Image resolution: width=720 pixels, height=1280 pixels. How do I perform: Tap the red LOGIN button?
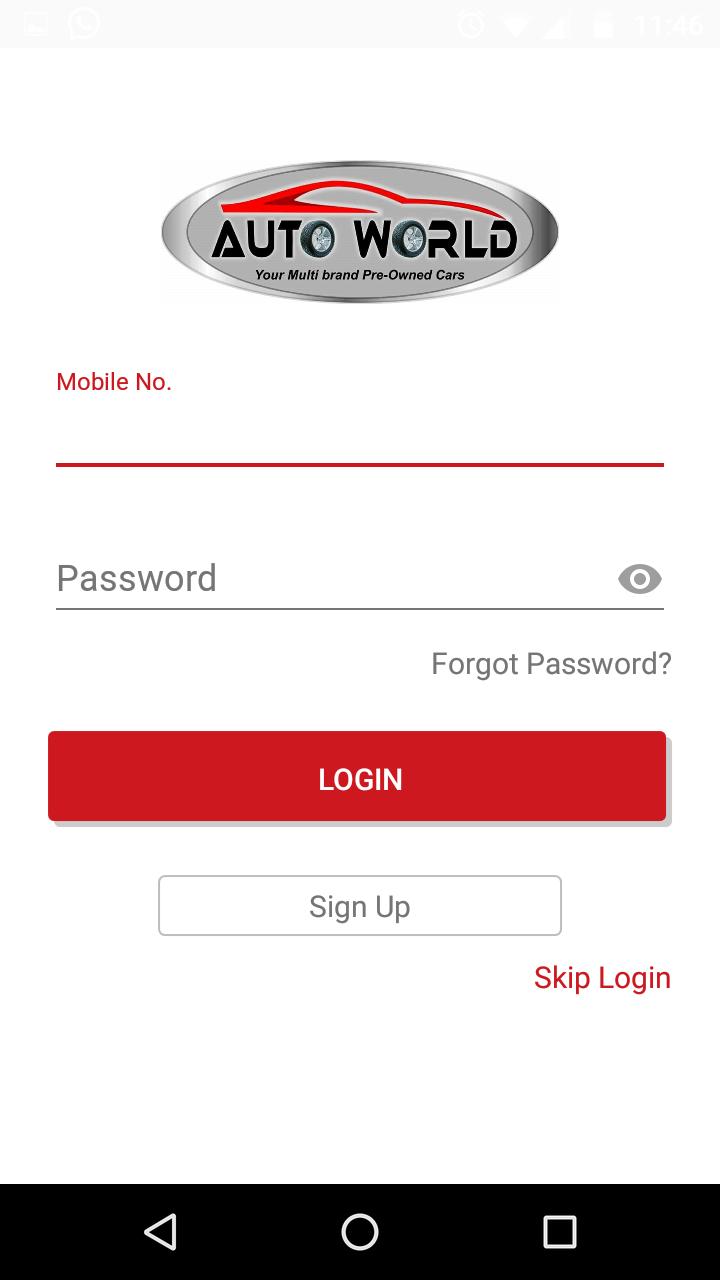357,777
